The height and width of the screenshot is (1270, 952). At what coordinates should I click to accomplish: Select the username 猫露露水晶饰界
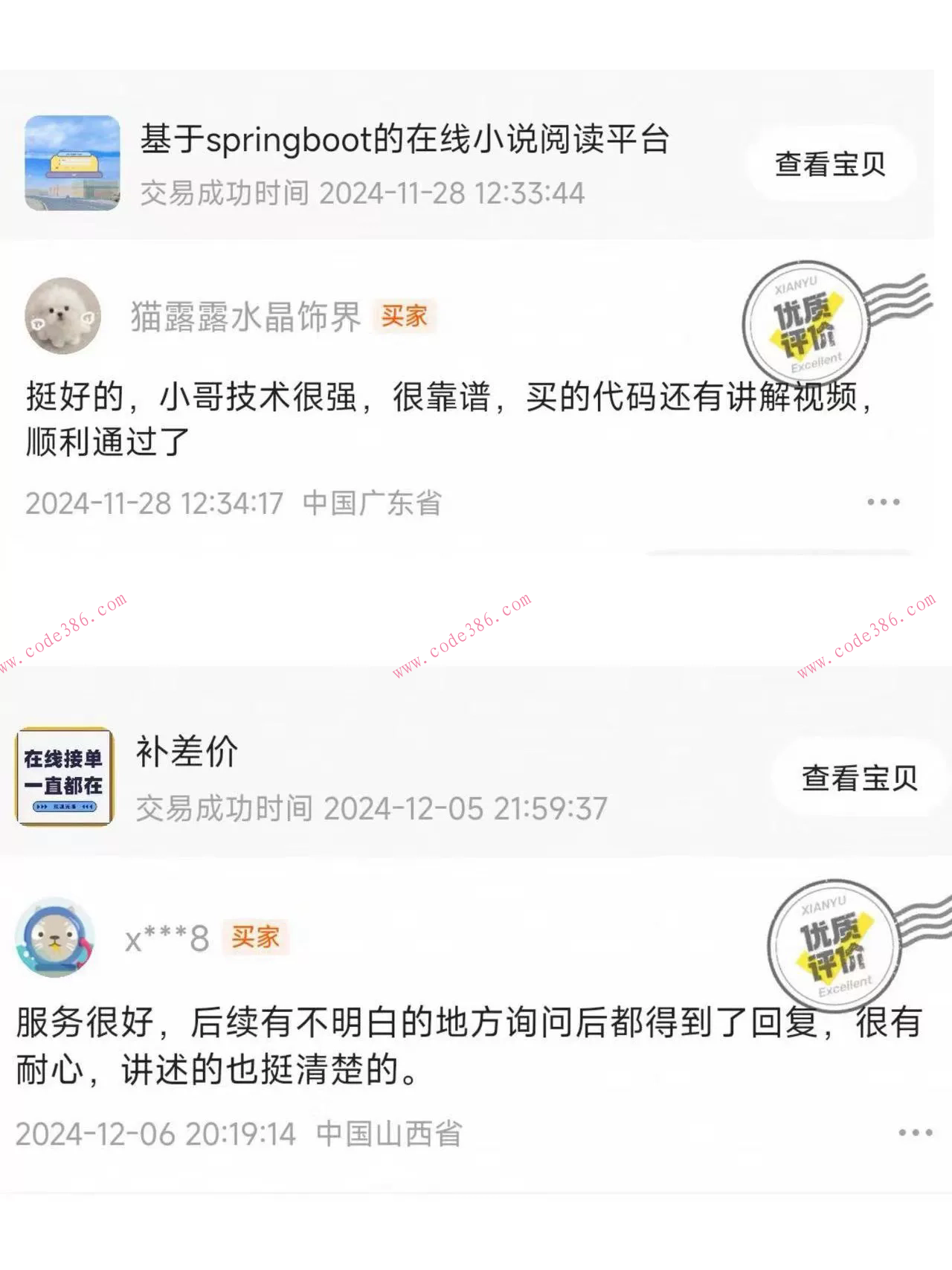tap(245, 318)
